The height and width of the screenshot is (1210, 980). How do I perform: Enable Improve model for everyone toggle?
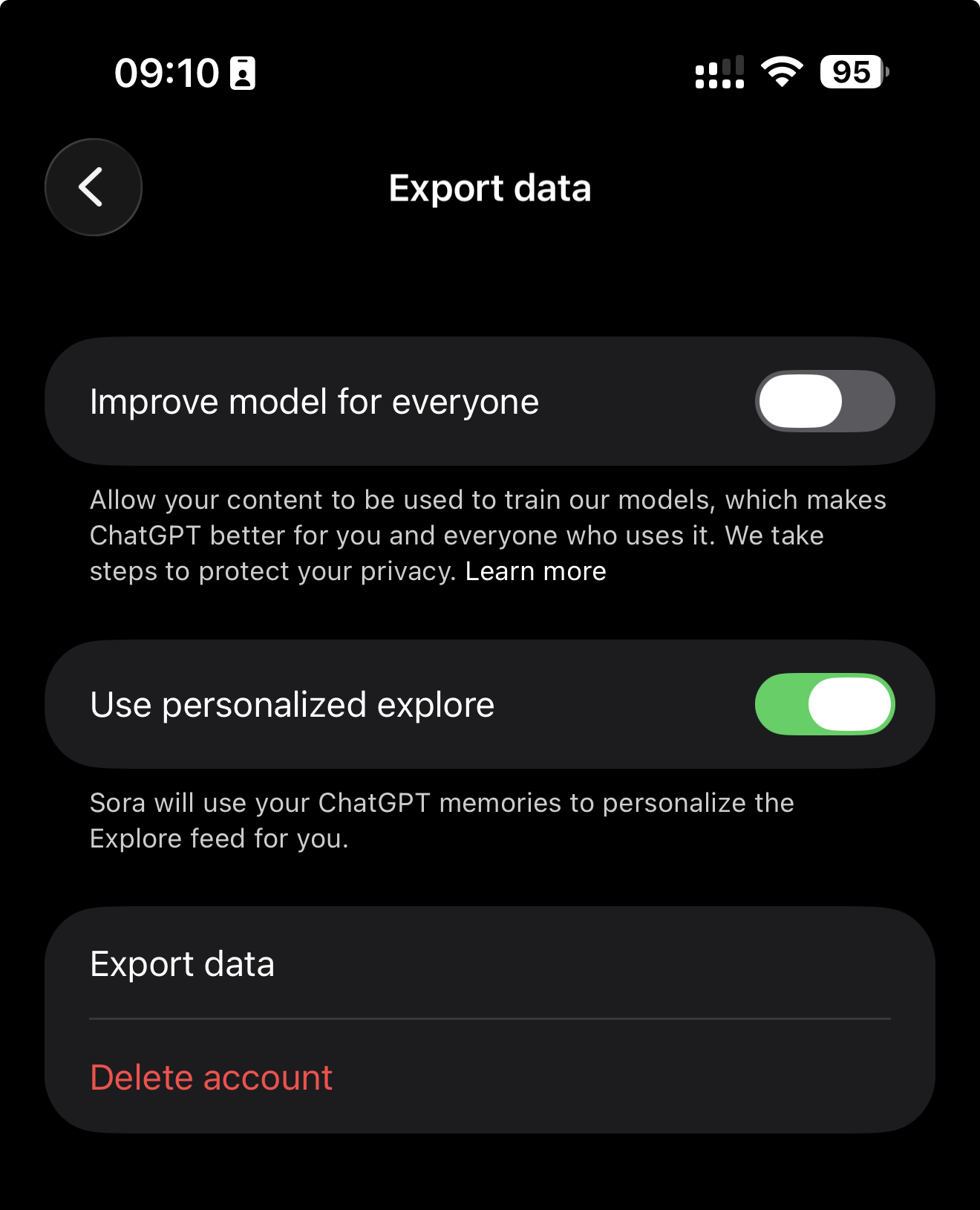coord(824,401)
